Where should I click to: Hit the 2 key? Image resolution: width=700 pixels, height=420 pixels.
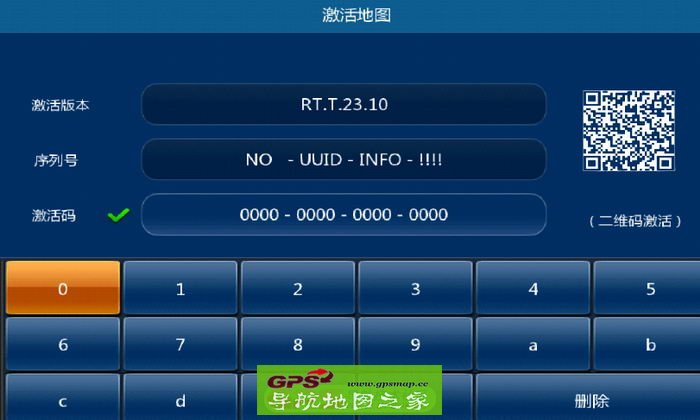(x=297, y=289)
